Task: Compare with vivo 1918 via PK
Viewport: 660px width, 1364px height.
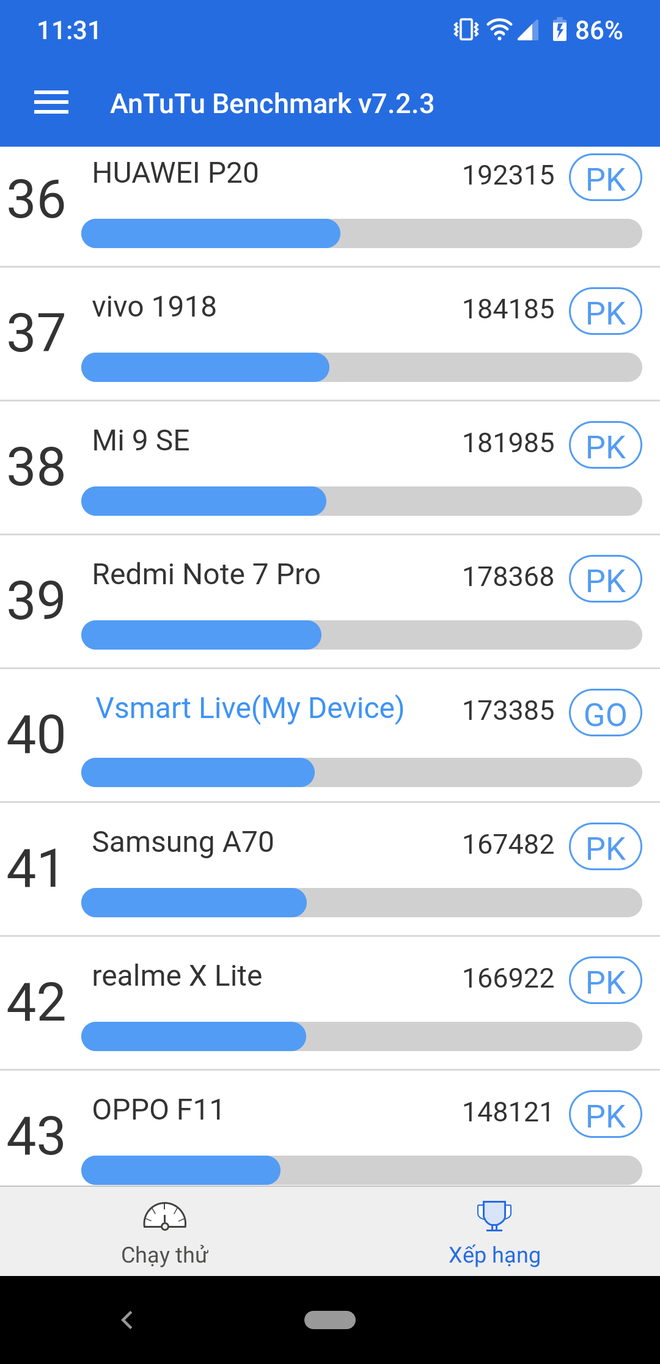Action: click(x=605, y=313)
